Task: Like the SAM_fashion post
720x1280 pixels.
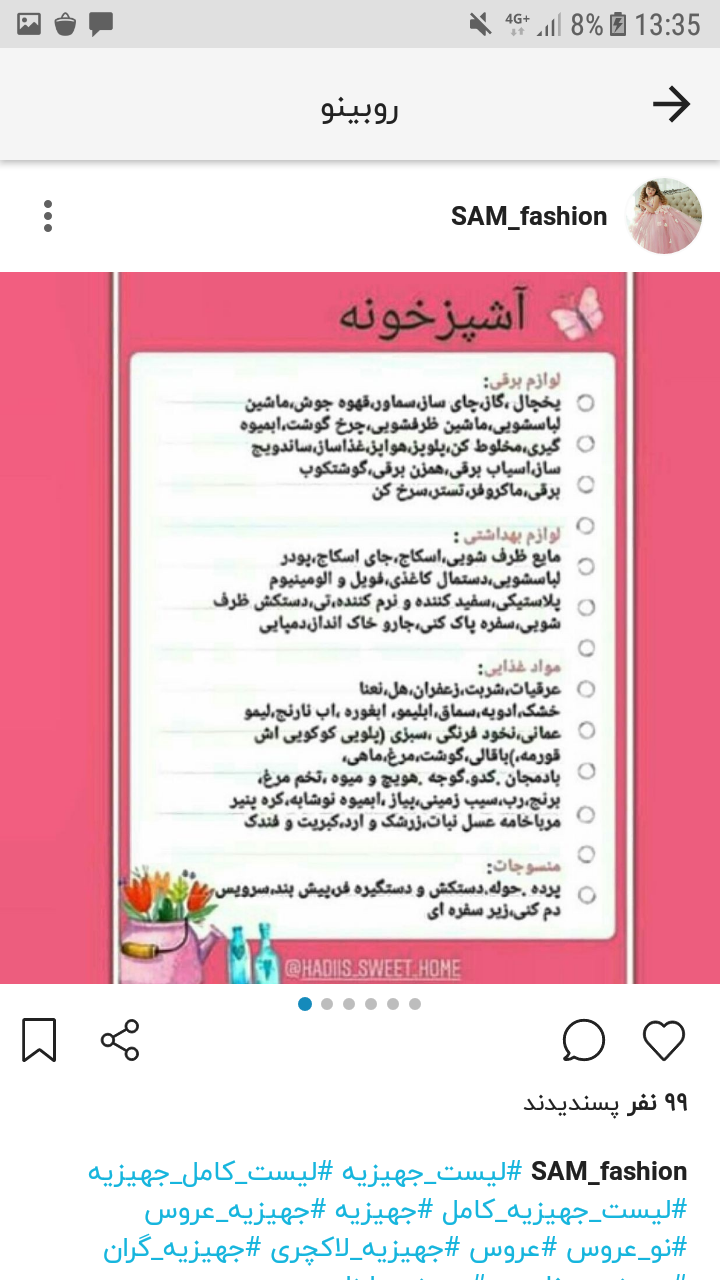Action: [x=663, y=1041]
